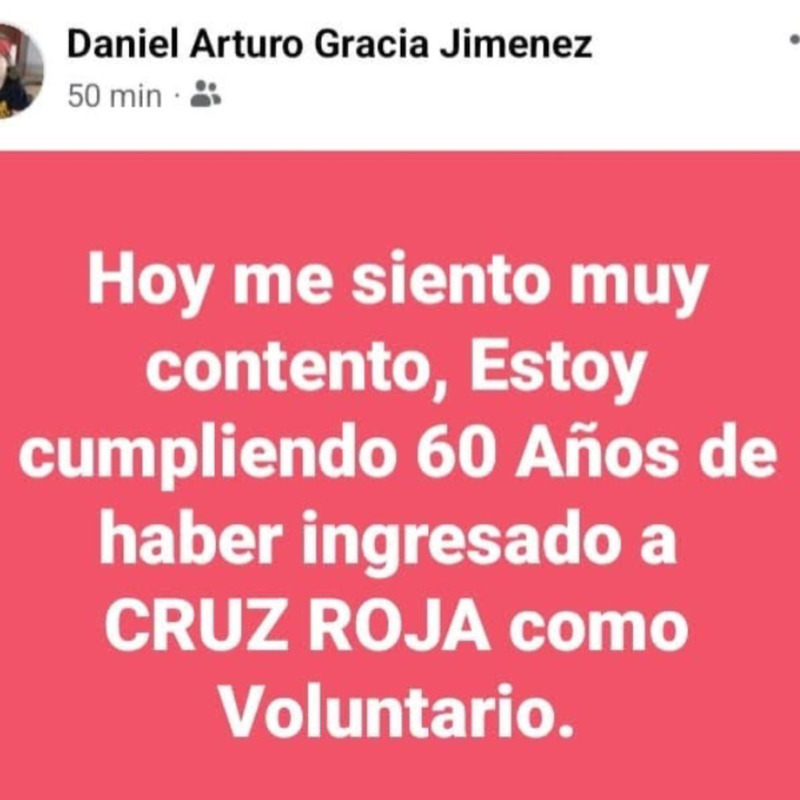The width and height of the screenshot is (800, 800).
Task: Tap the poster's profile picture
Action: point(18,70)
